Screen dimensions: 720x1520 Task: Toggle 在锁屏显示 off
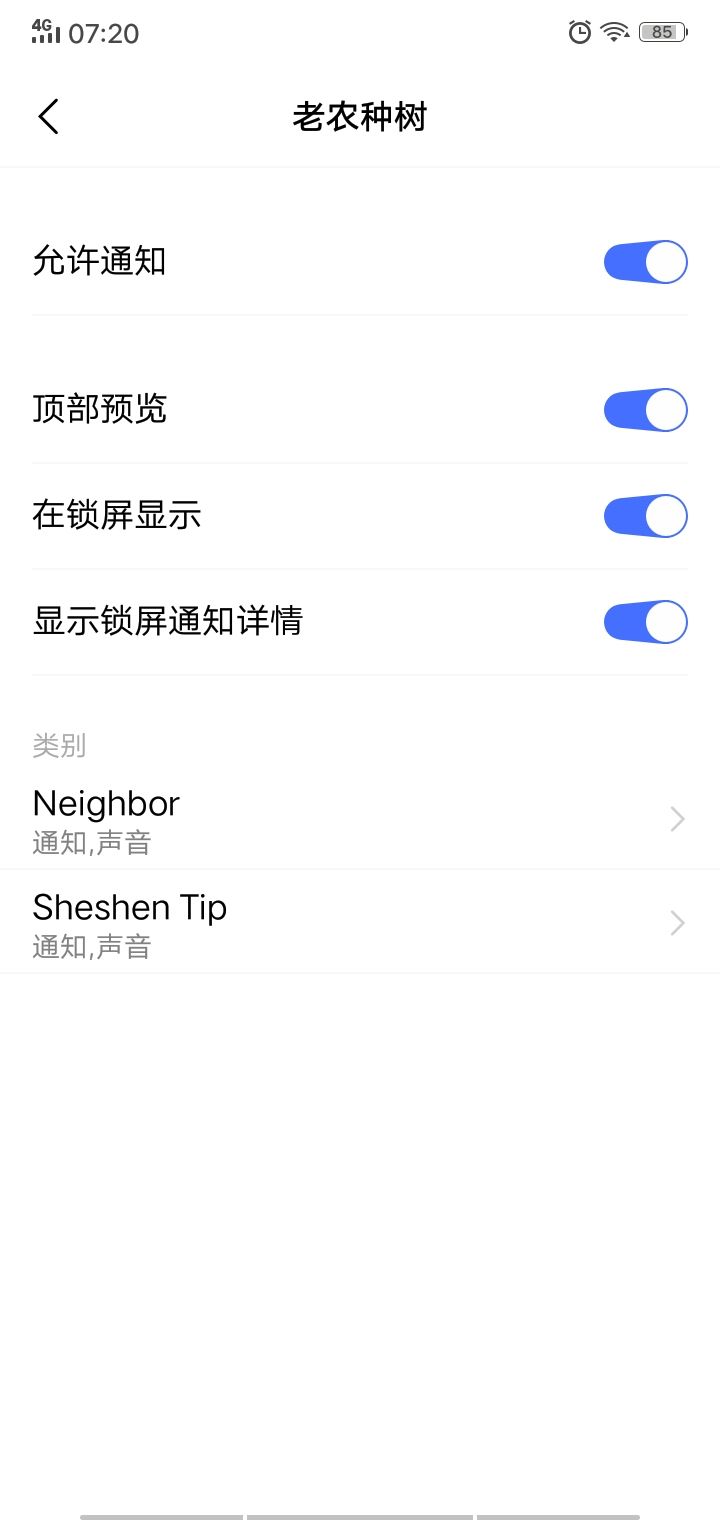tap(645, 516)
